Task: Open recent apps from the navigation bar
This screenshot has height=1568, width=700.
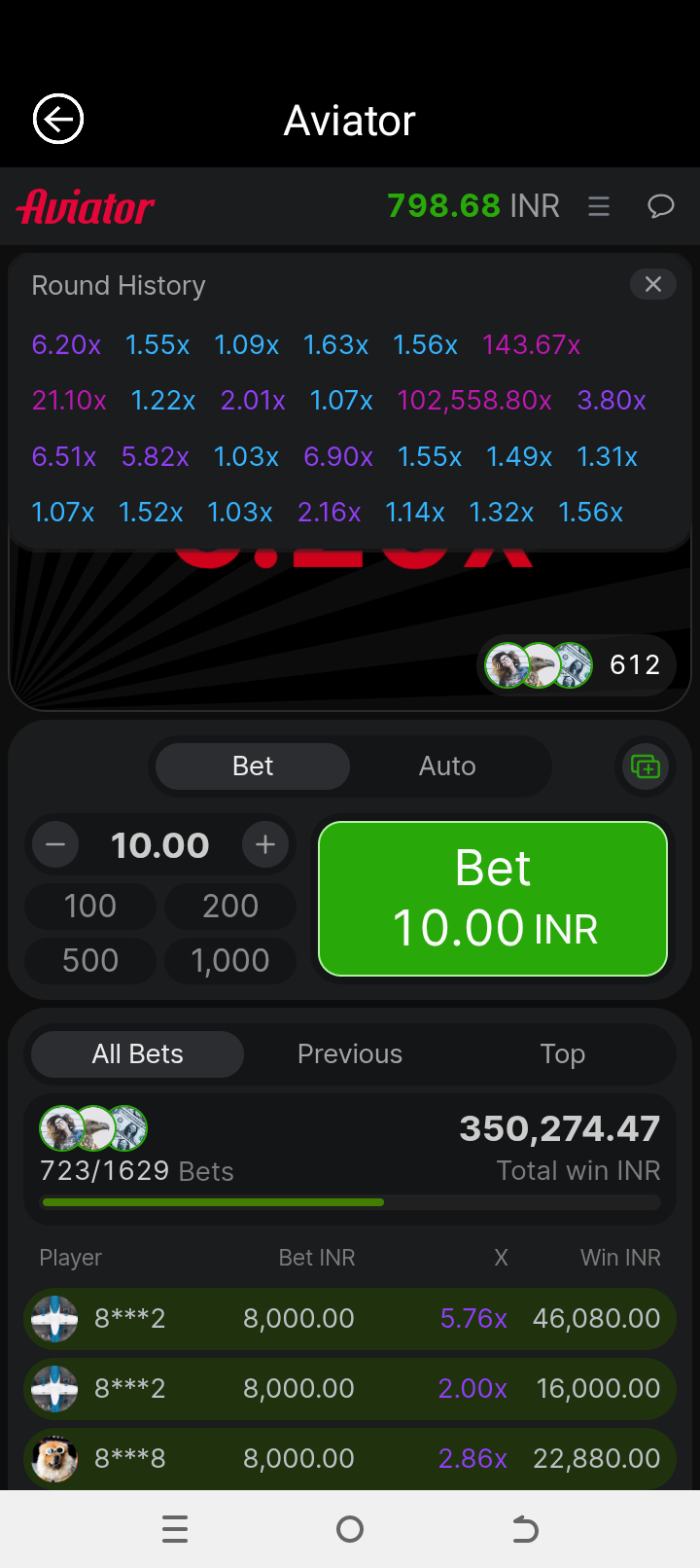Action: 175,1529
